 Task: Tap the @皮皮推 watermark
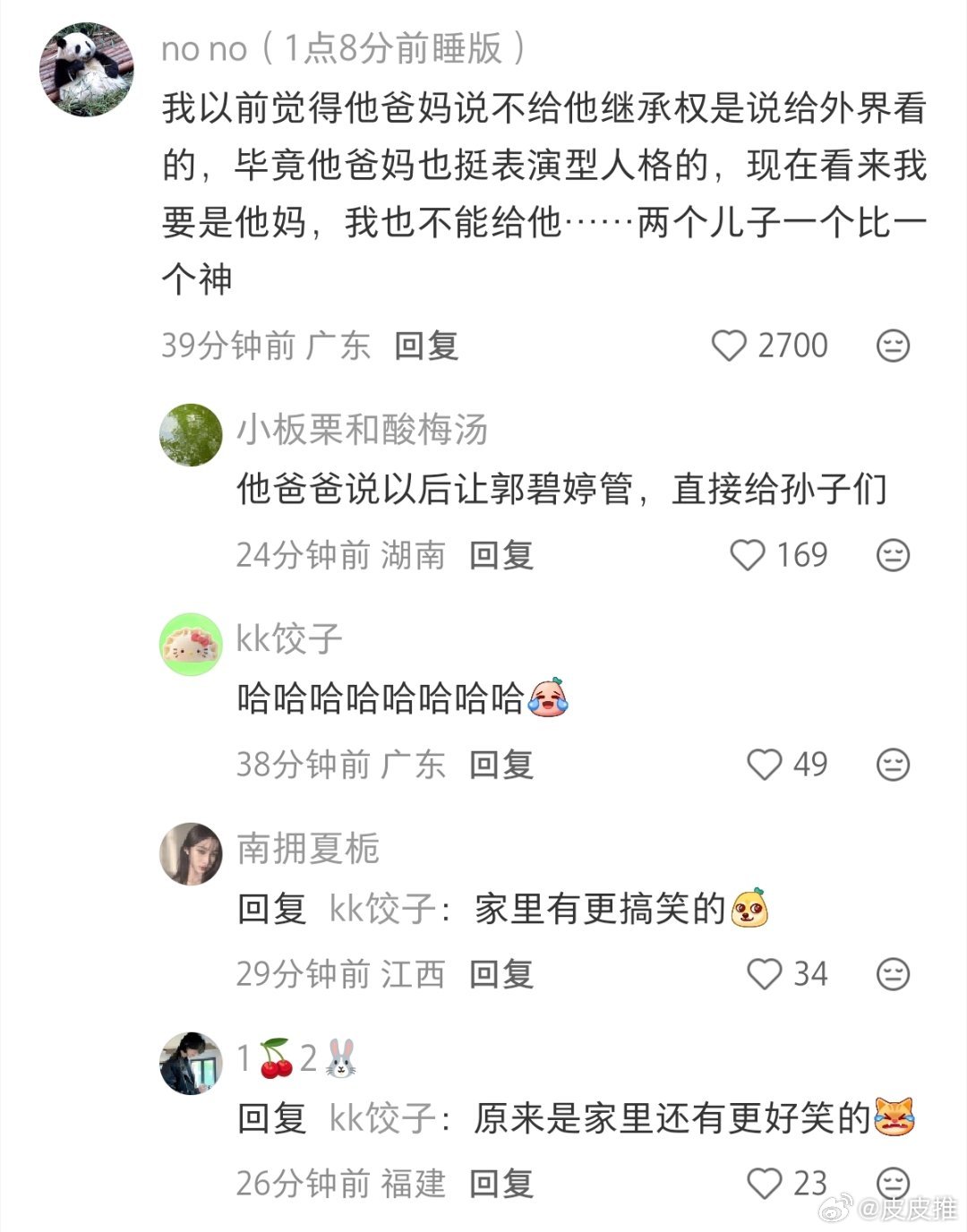pyautogui.click(x=895, y=1211)
